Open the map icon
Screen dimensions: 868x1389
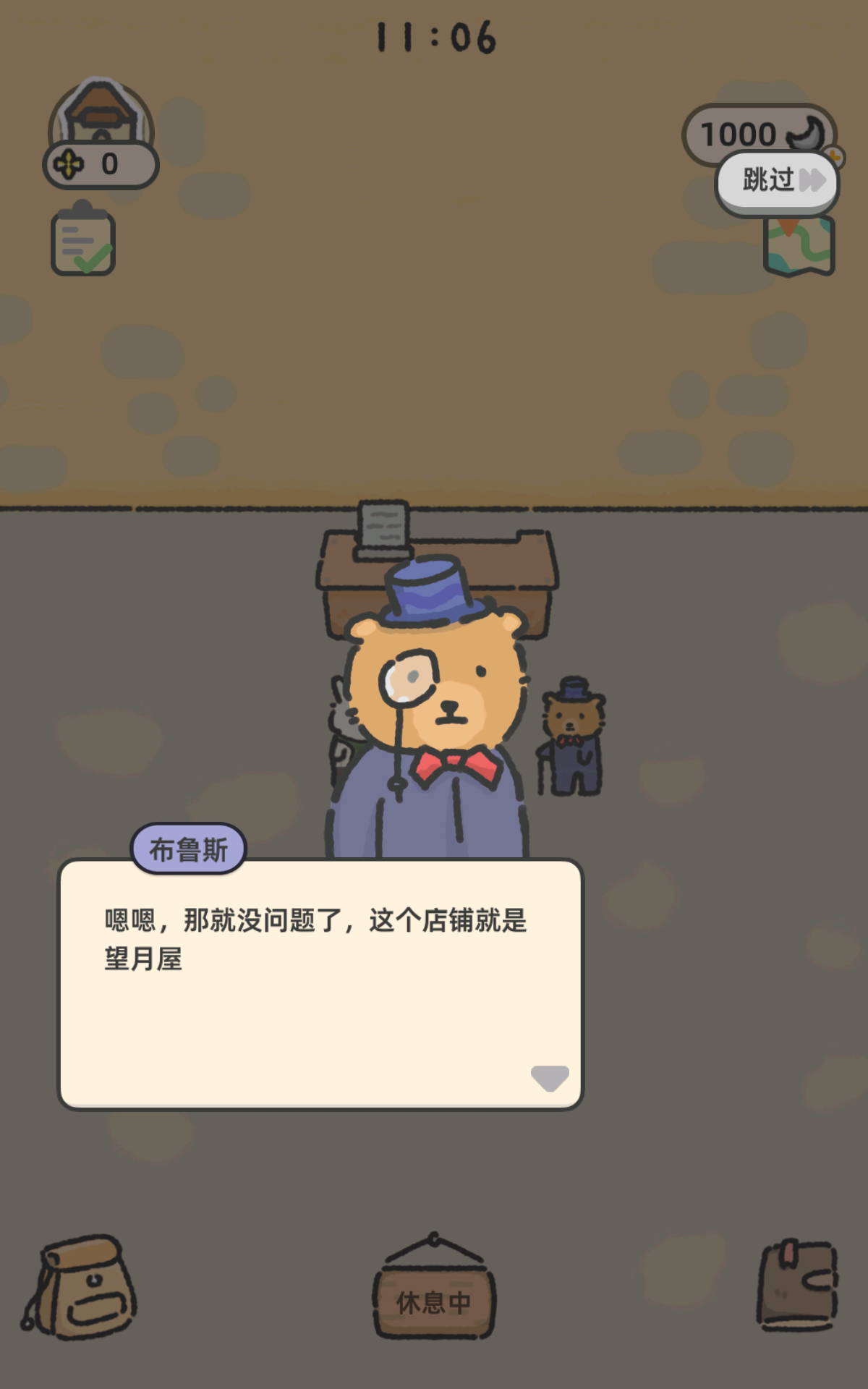coord(799,250)
